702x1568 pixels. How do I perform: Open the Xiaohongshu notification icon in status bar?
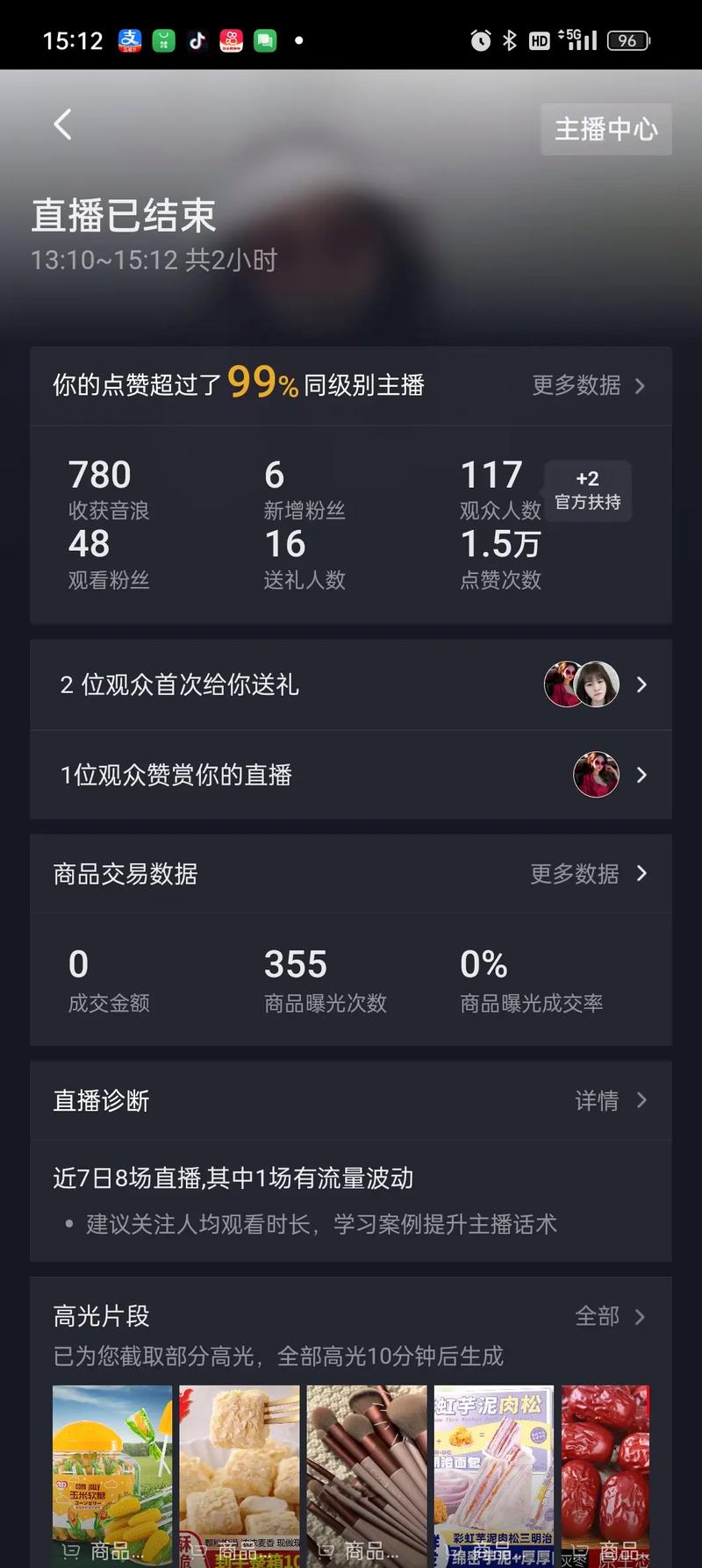click(x=230, y=39)
